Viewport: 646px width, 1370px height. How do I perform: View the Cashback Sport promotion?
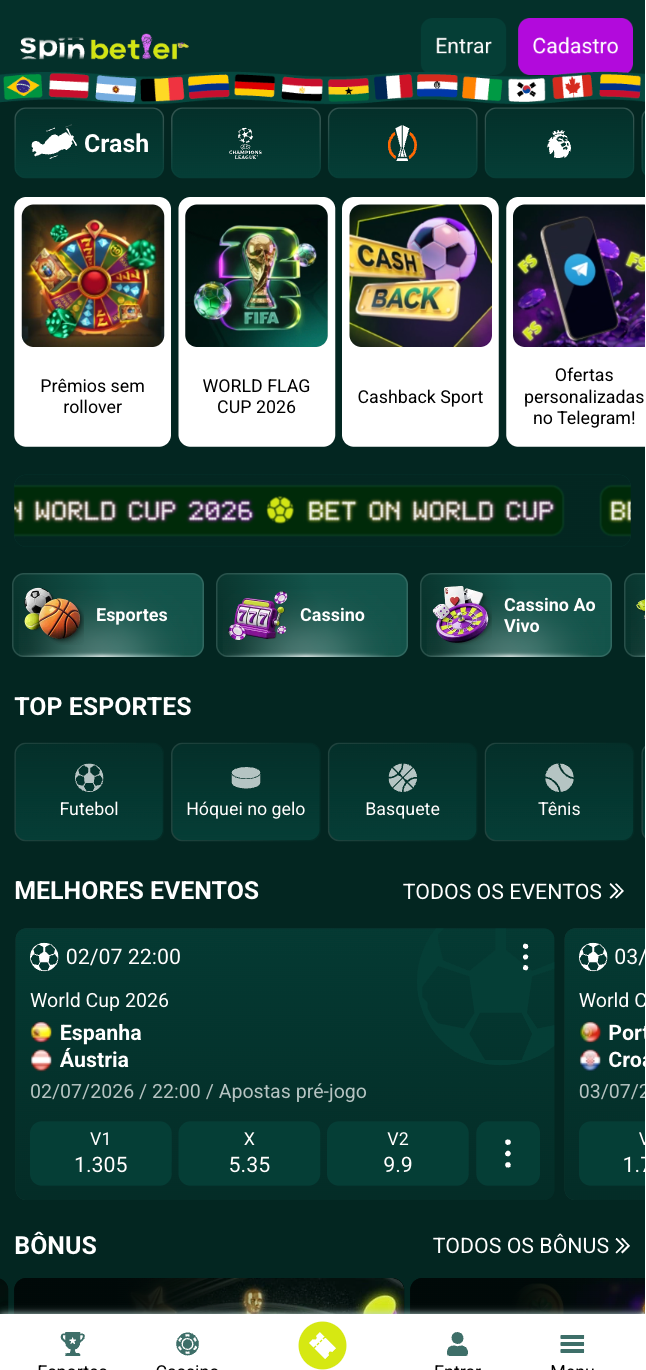[421, 321]
